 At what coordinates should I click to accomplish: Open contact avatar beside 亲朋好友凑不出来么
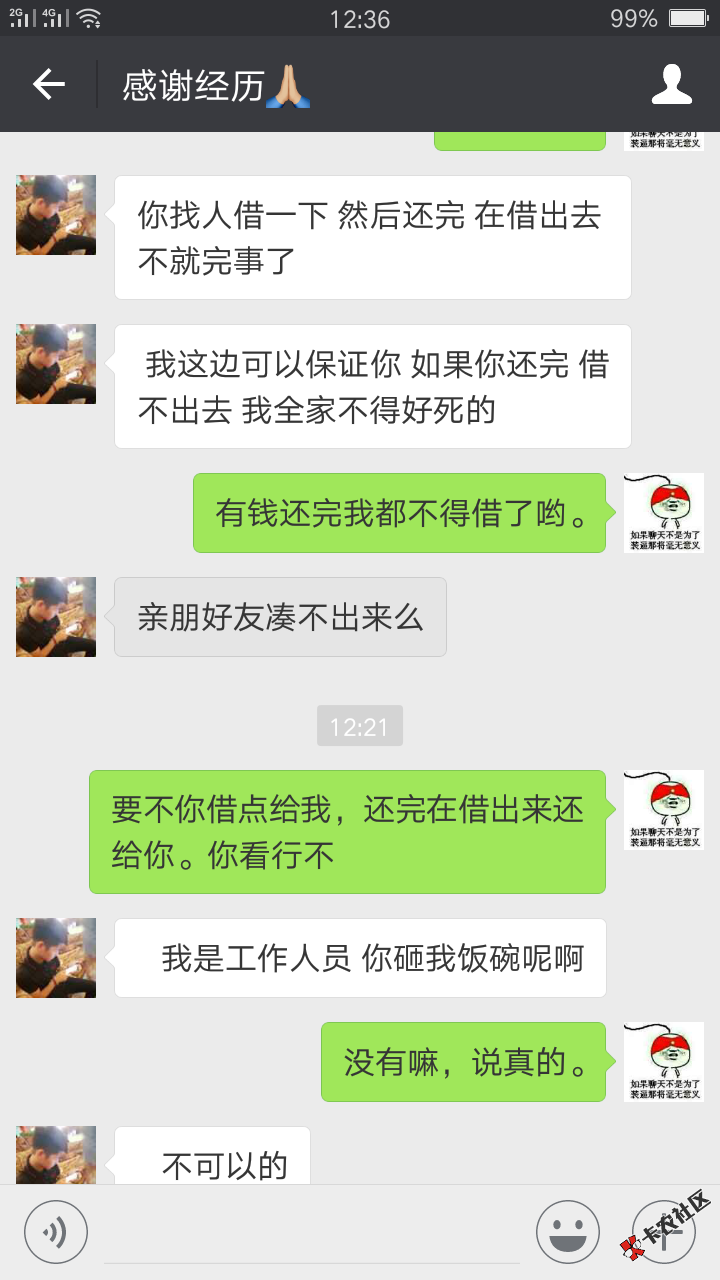pyautogui.click(x=56, y=617)
